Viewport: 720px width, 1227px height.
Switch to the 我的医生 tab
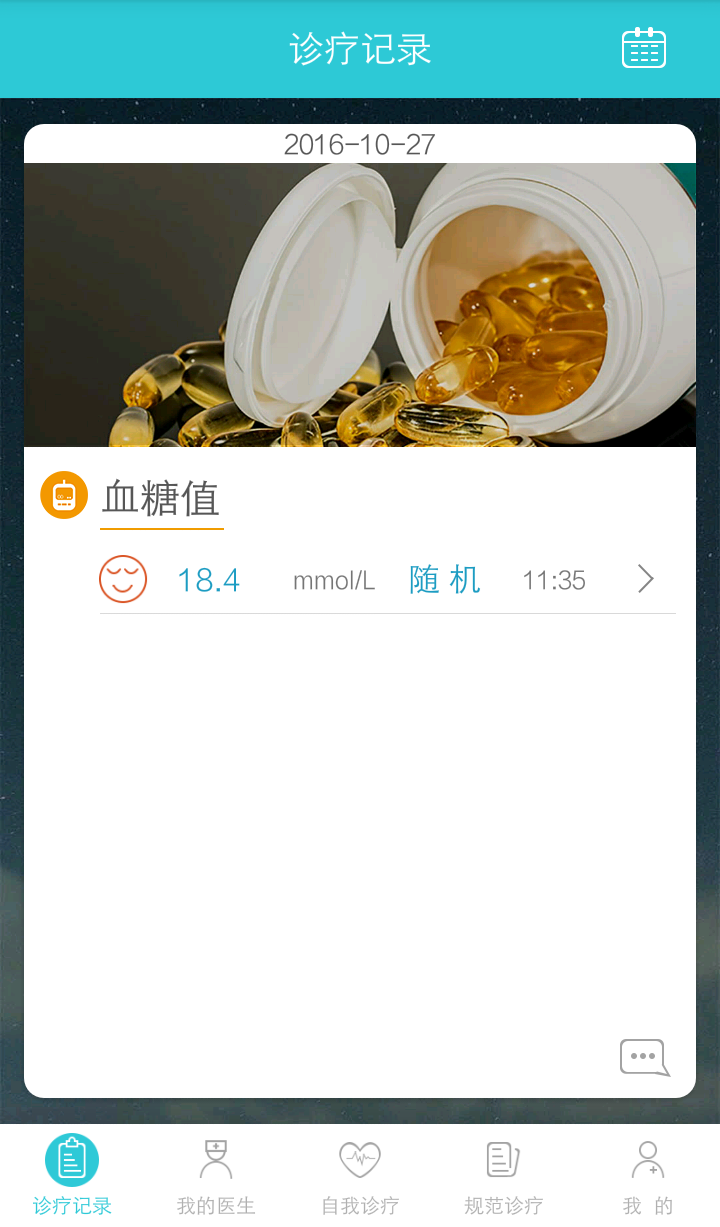[216, 1176]
